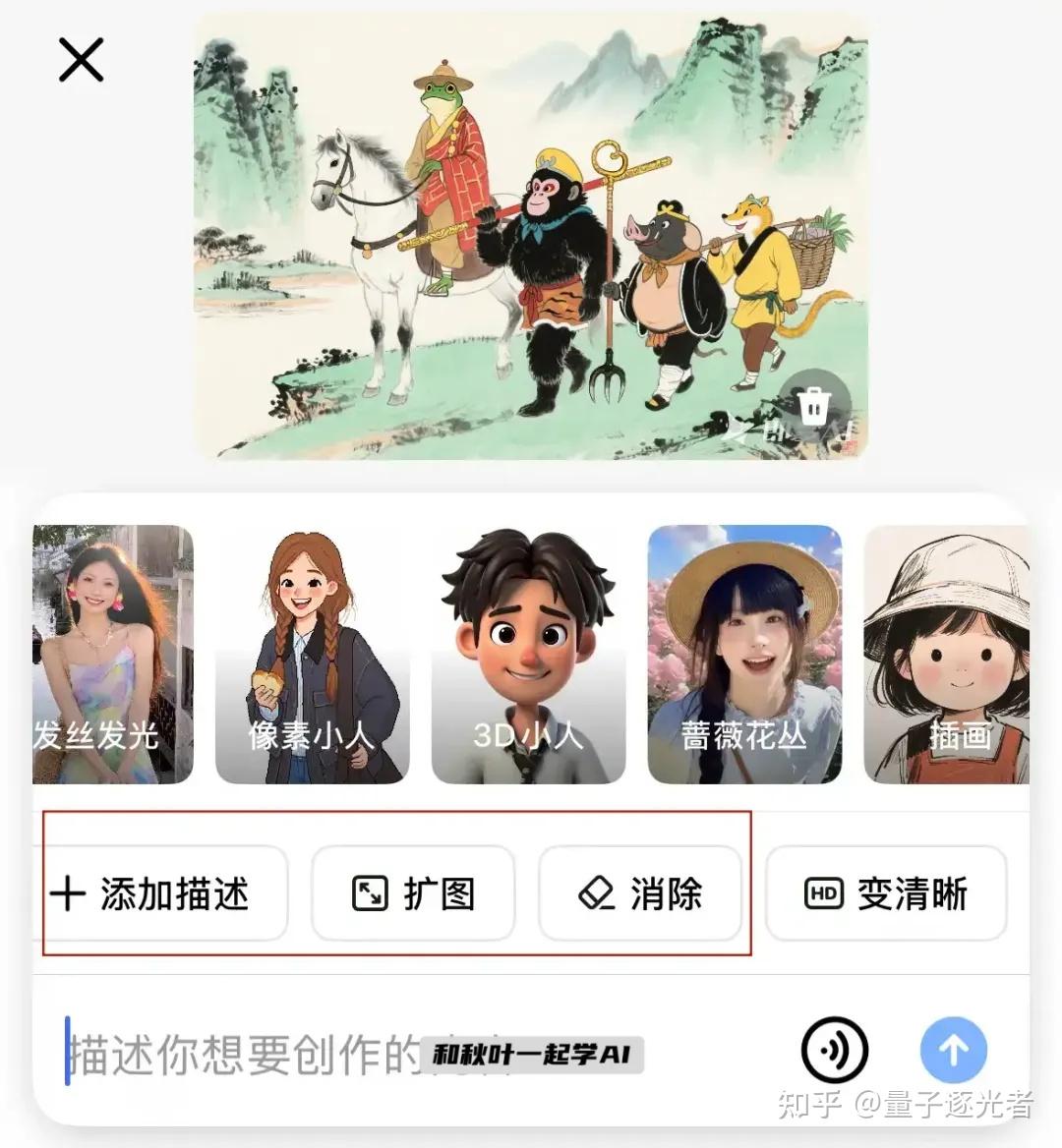1062x1148 pixels.
Task: Sharpen the image with 变清晰
Action: [x=886, y=893]
